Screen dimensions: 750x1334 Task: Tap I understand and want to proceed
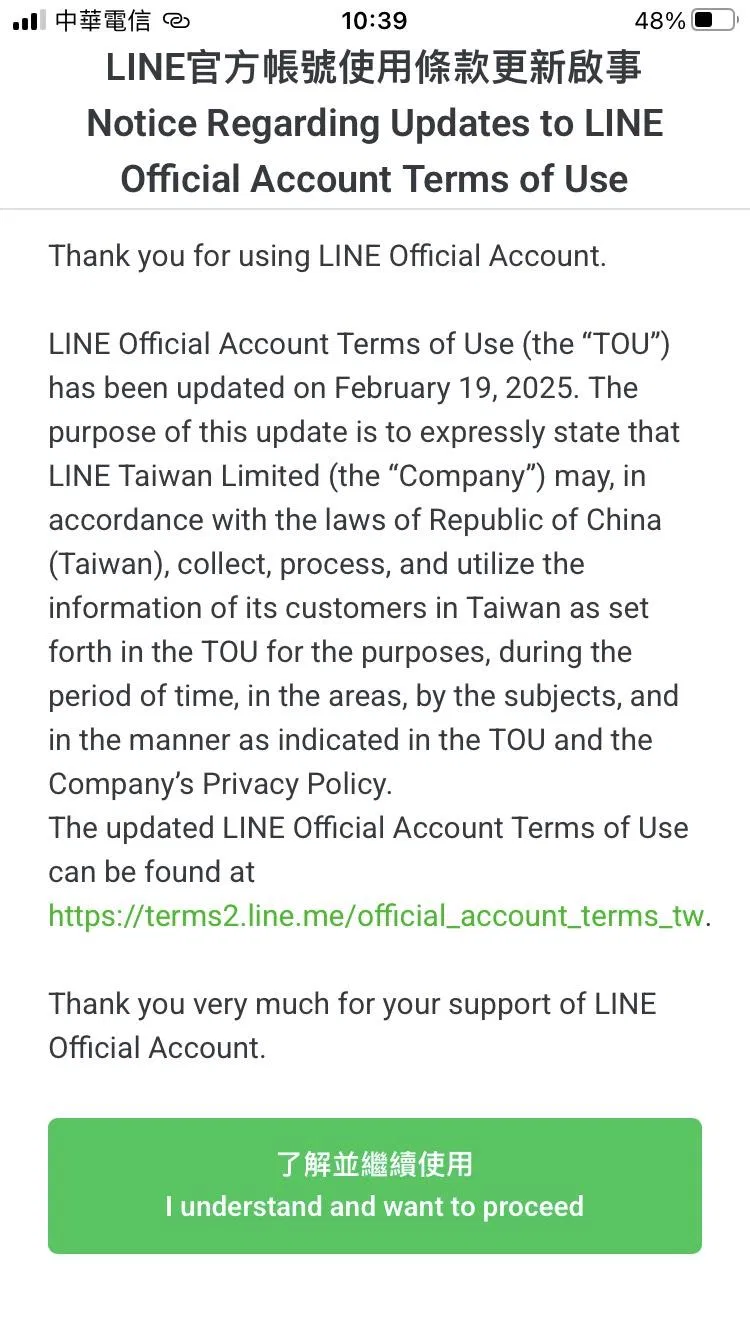point(375,1186)
